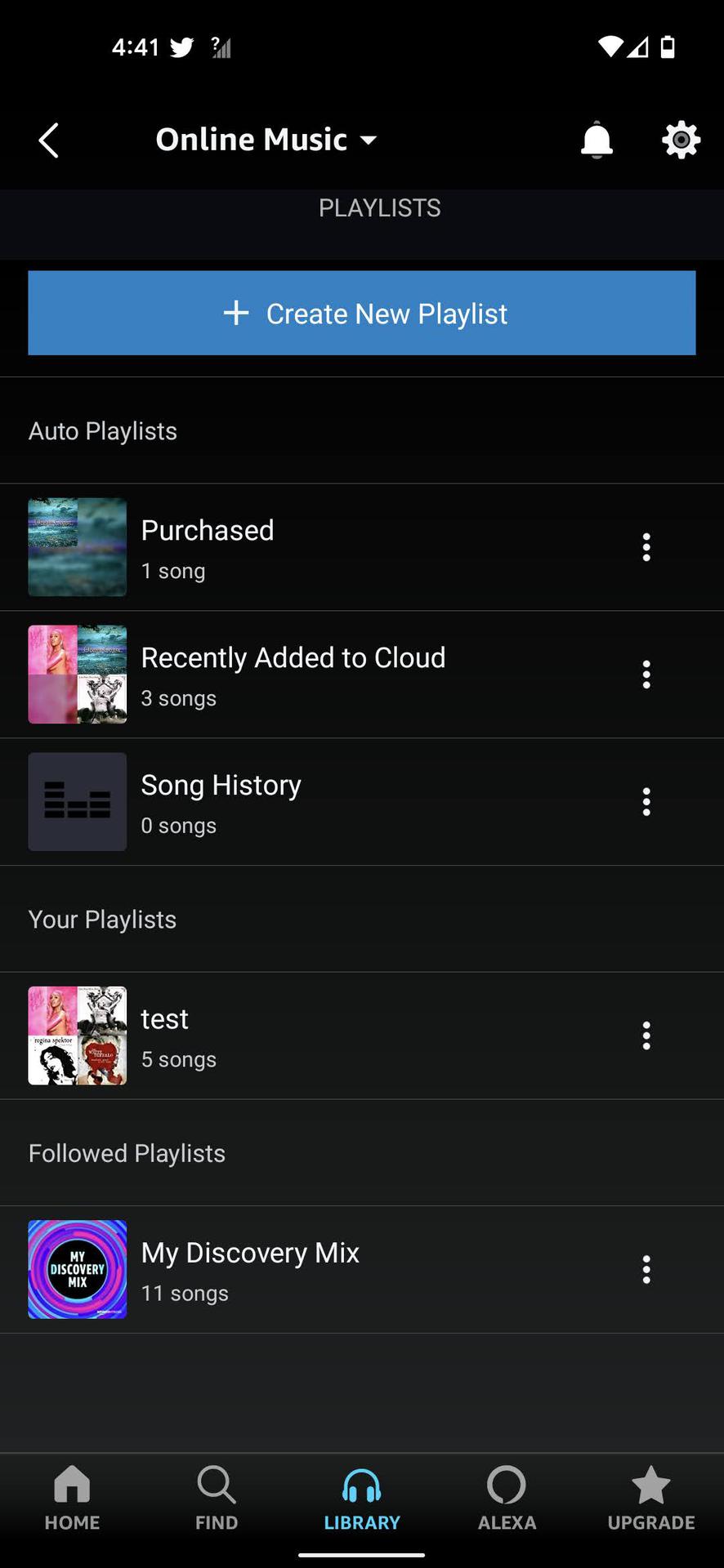Image resolution: width=724 pixels, height=1568 pixels.
Task: Tap Create New Playlist button
Action: [x=362, y=313]
